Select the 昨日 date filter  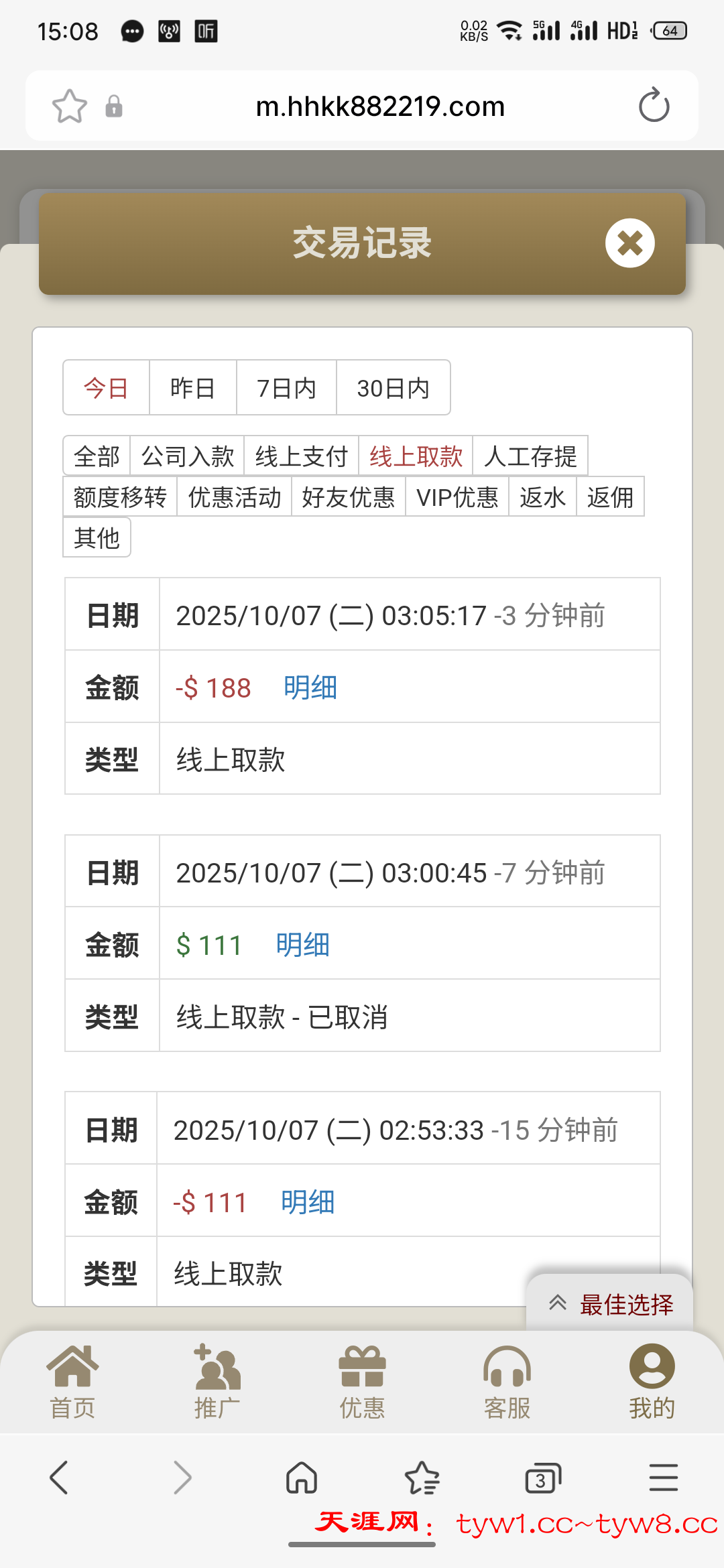(192, 388)
